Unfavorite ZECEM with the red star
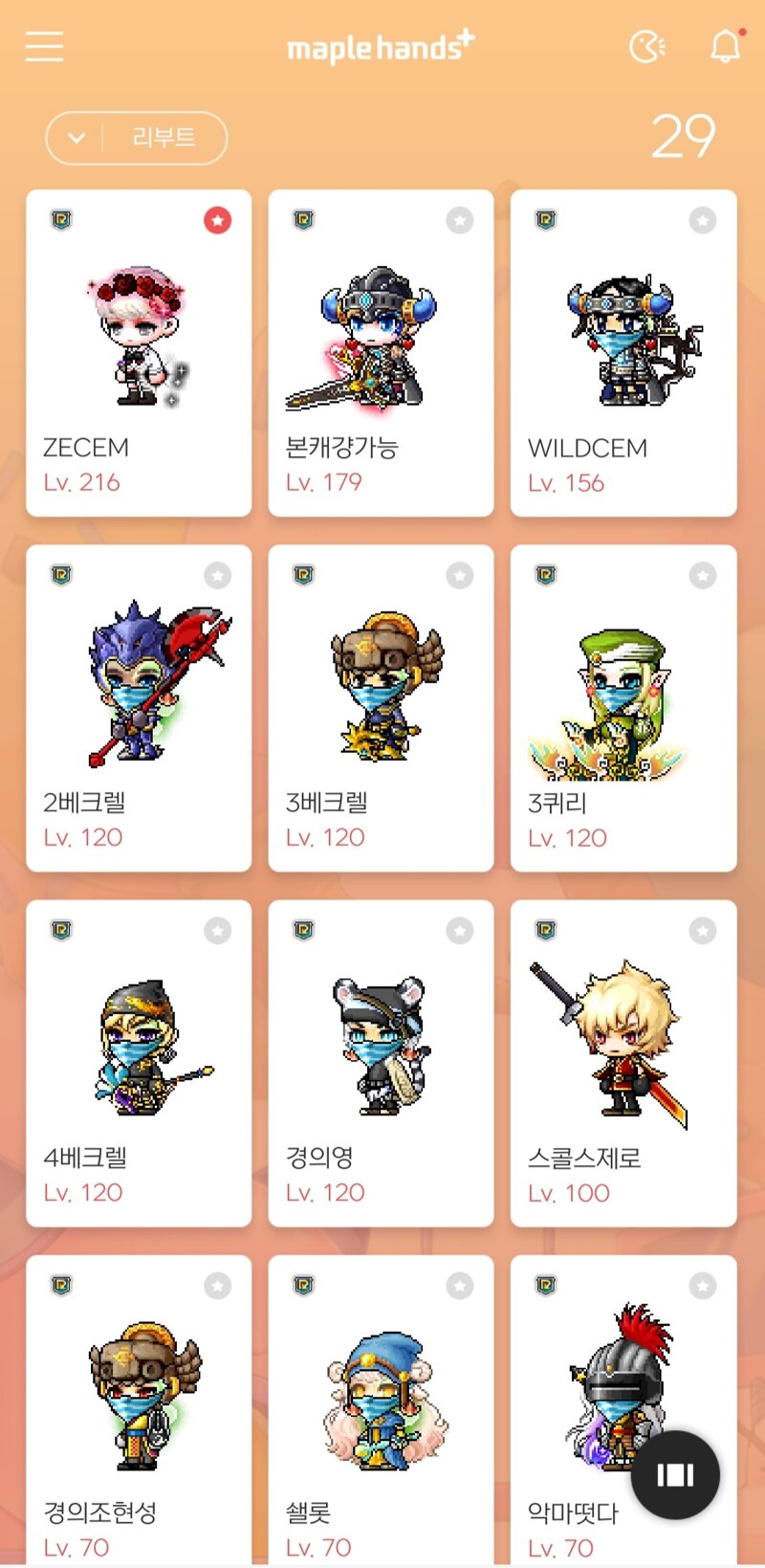The image size is (765, 1568). tap(218, 221)
